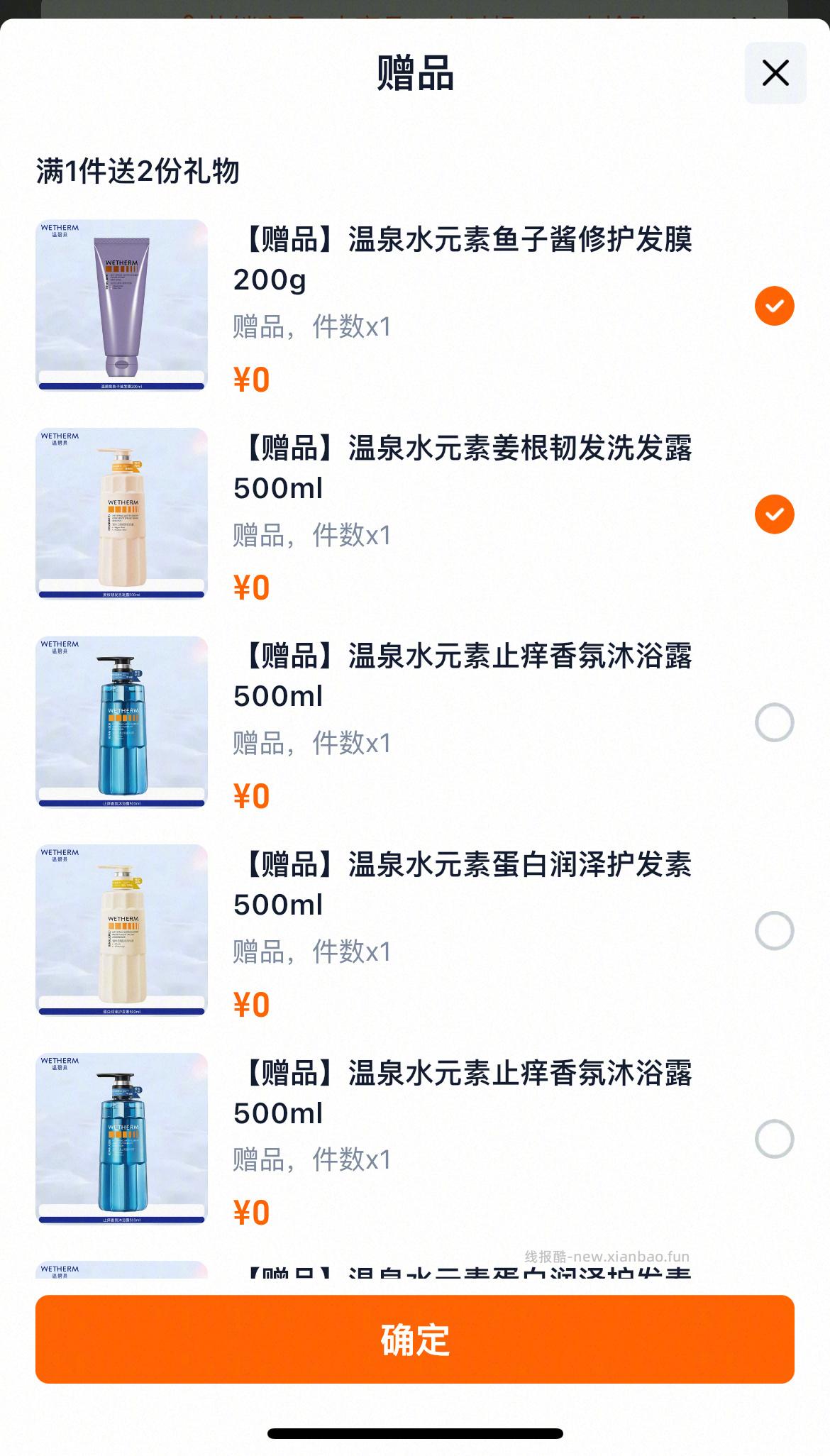Deselect the 鱼子酱修护发膜 gift checkmark

point(775,305)
